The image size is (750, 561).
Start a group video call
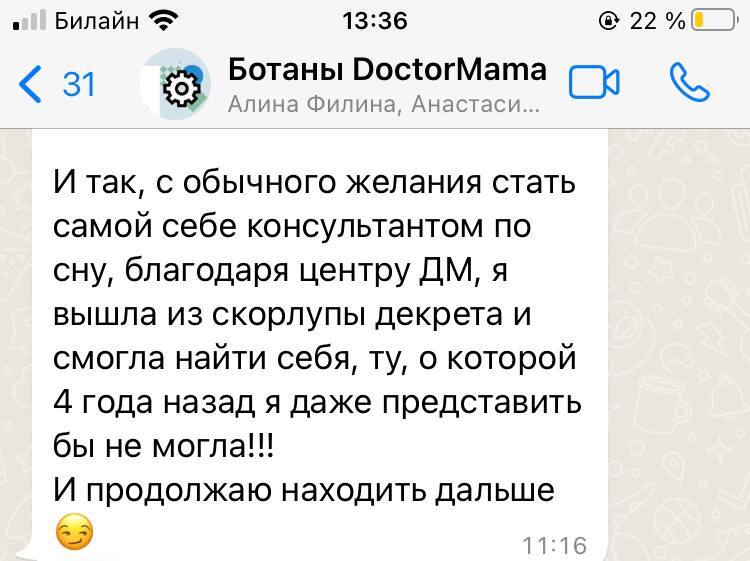pos(594,83)
